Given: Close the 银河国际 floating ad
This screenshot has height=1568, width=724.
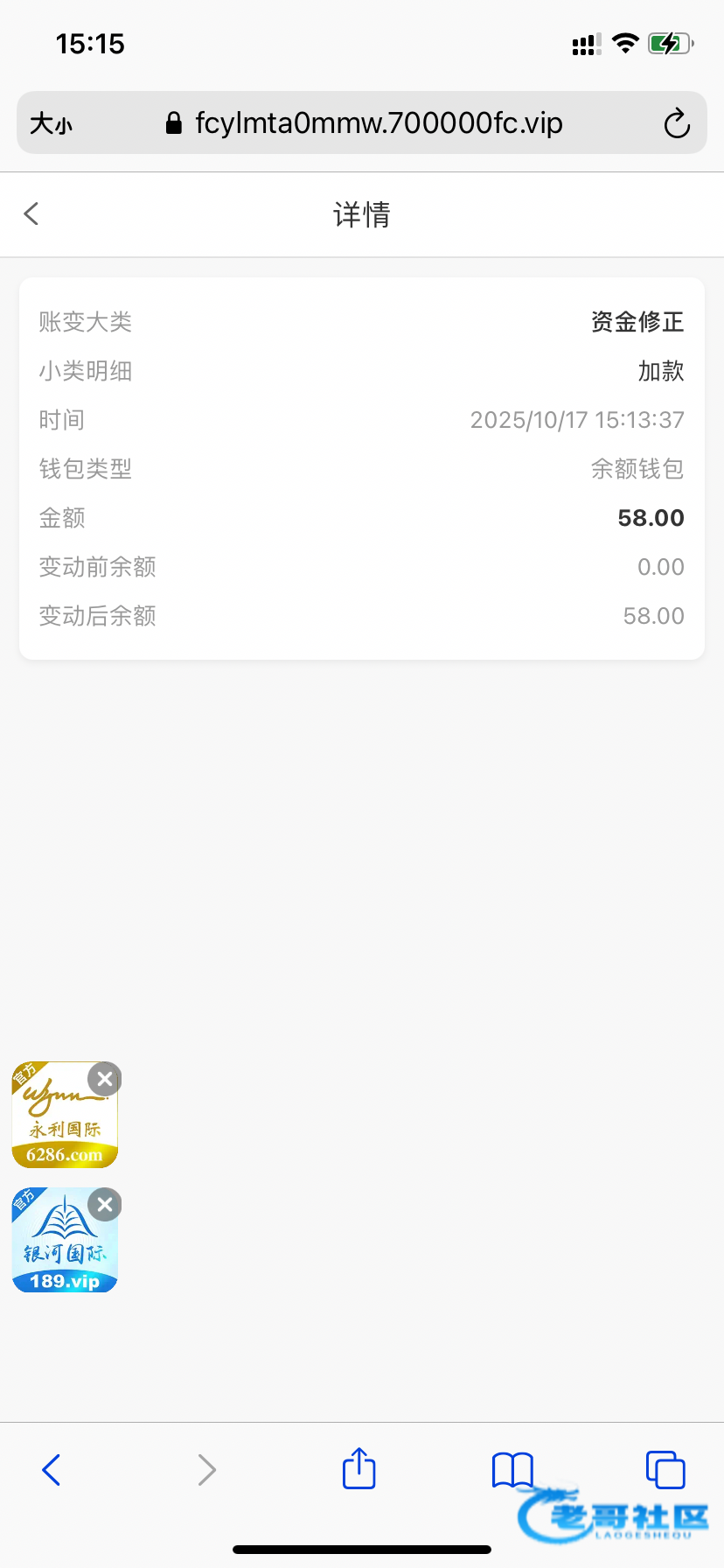Looking at the screenshot, I should [105, 1205].
